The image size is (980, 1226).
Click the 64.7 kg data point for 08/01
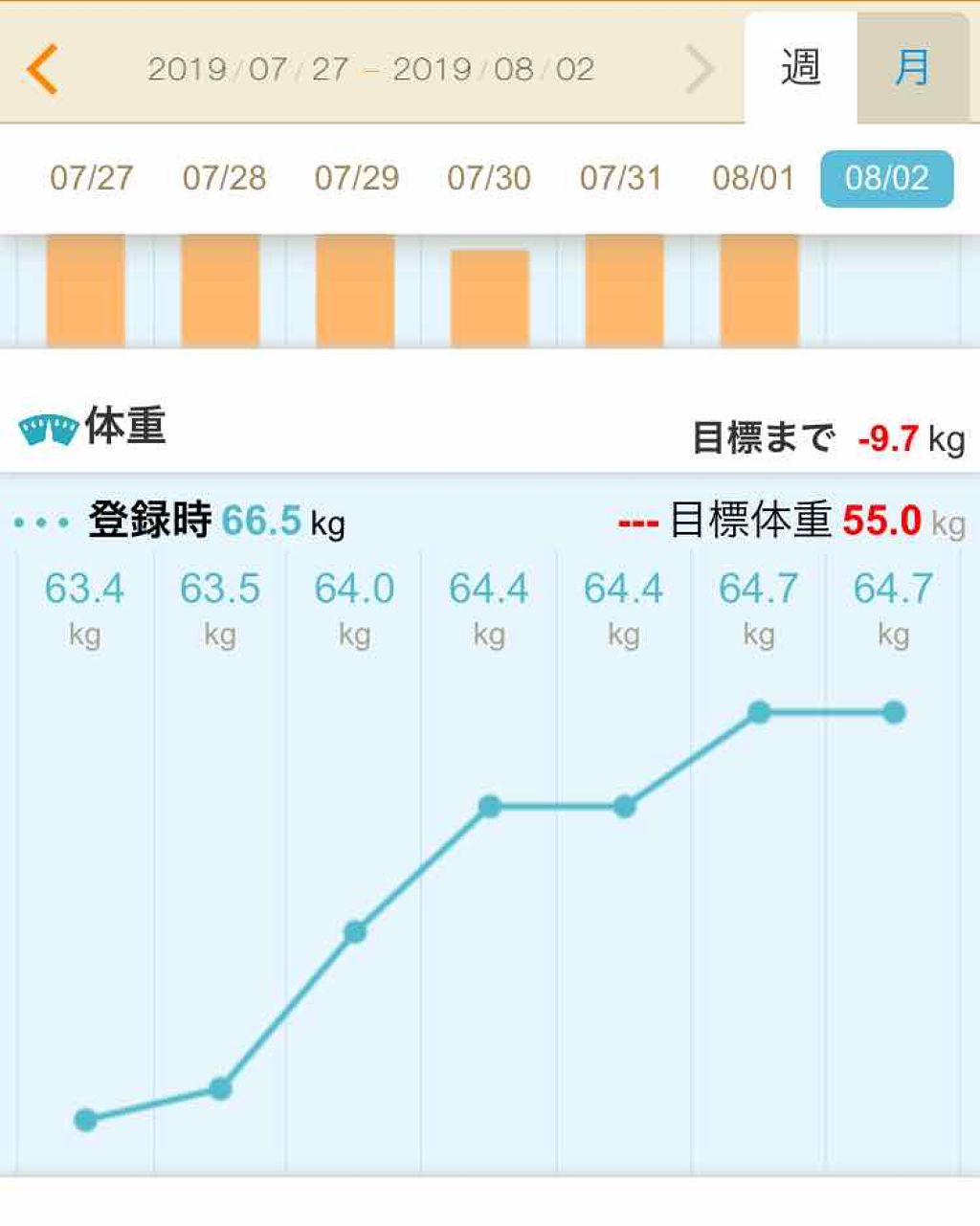click(x=758, y=711)
